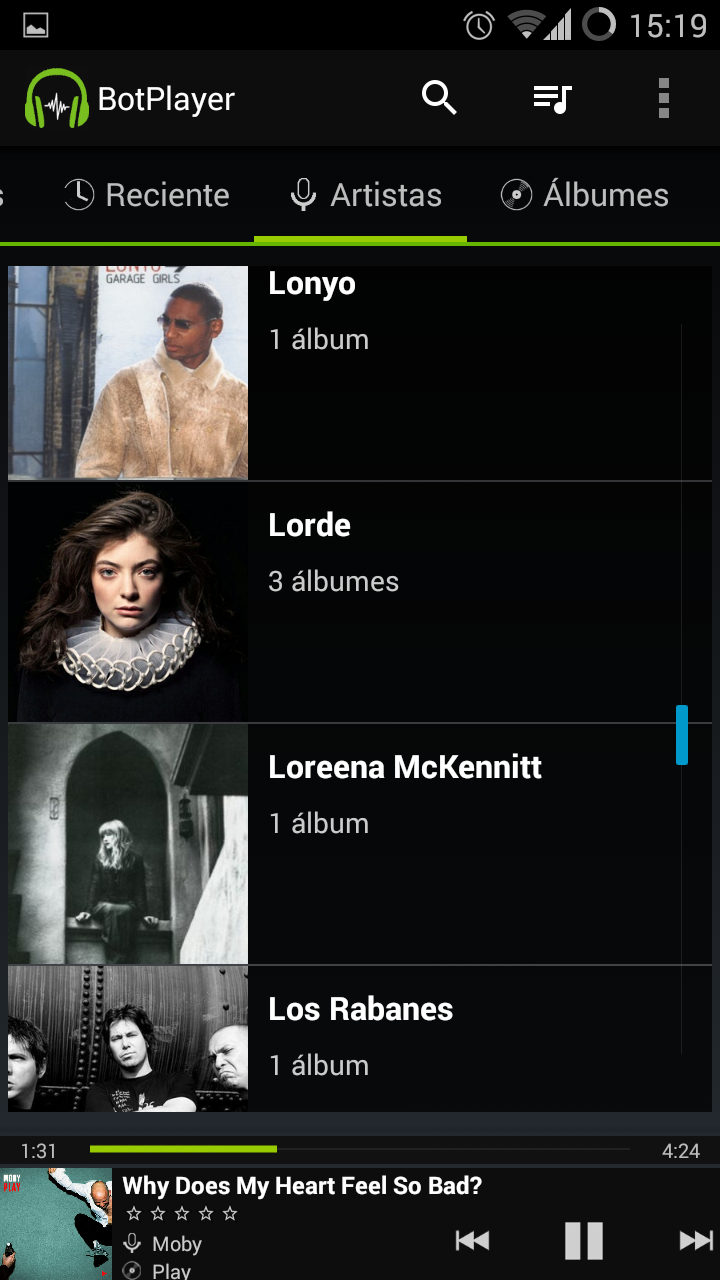
Task: Open artist Lonyo
Action: click(x=360, y=372)
